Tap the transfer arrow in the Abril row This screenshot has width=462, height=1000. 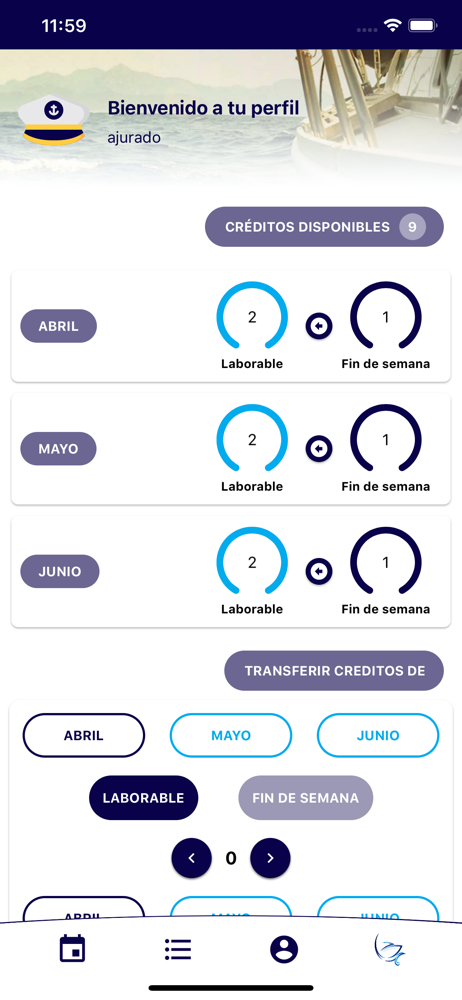tap(319, 327)
